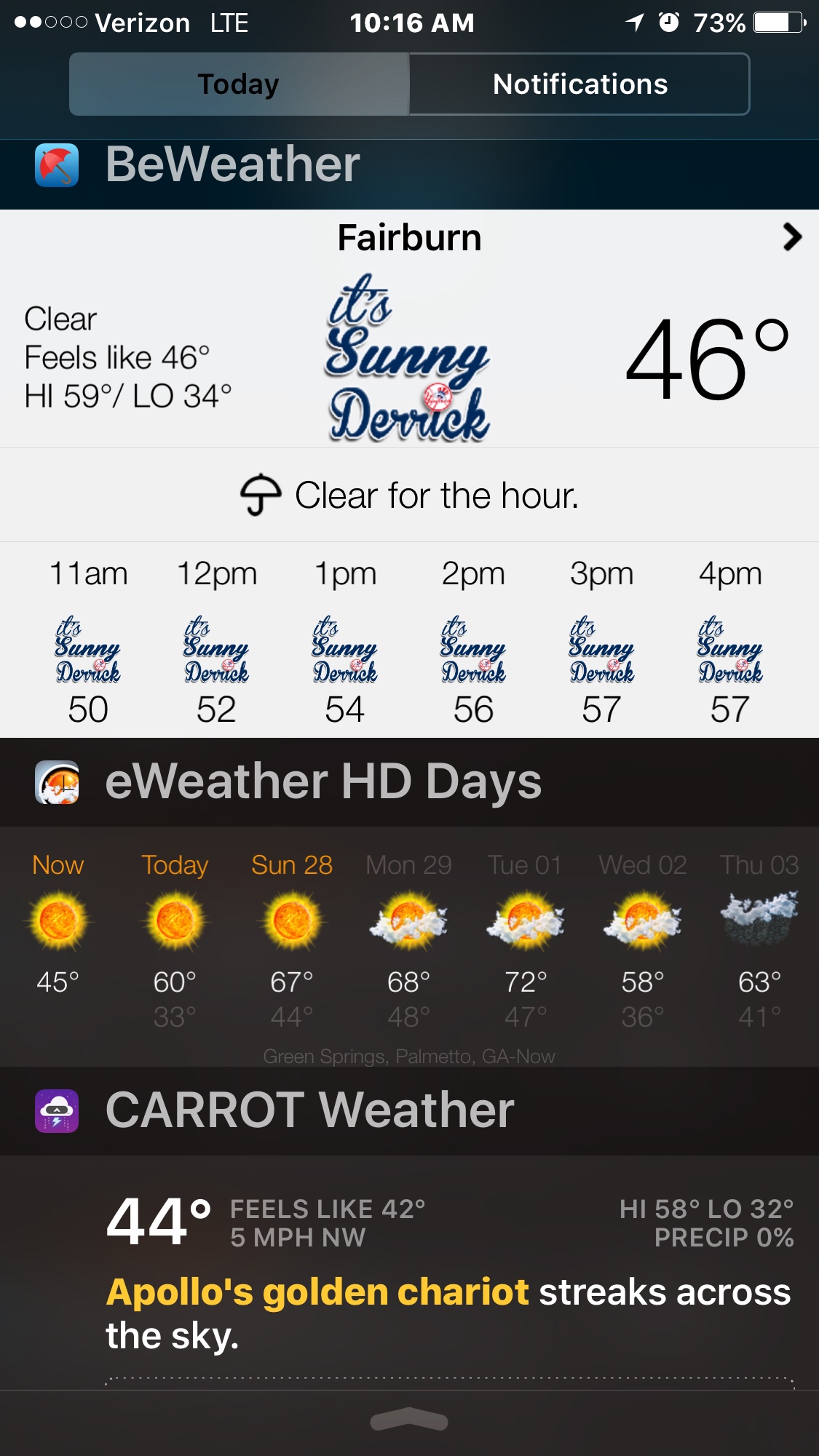Open the eWeather HD Days forecast widget
The width and height of the screenshot is (819, 1456).
(x=409, y=946)
